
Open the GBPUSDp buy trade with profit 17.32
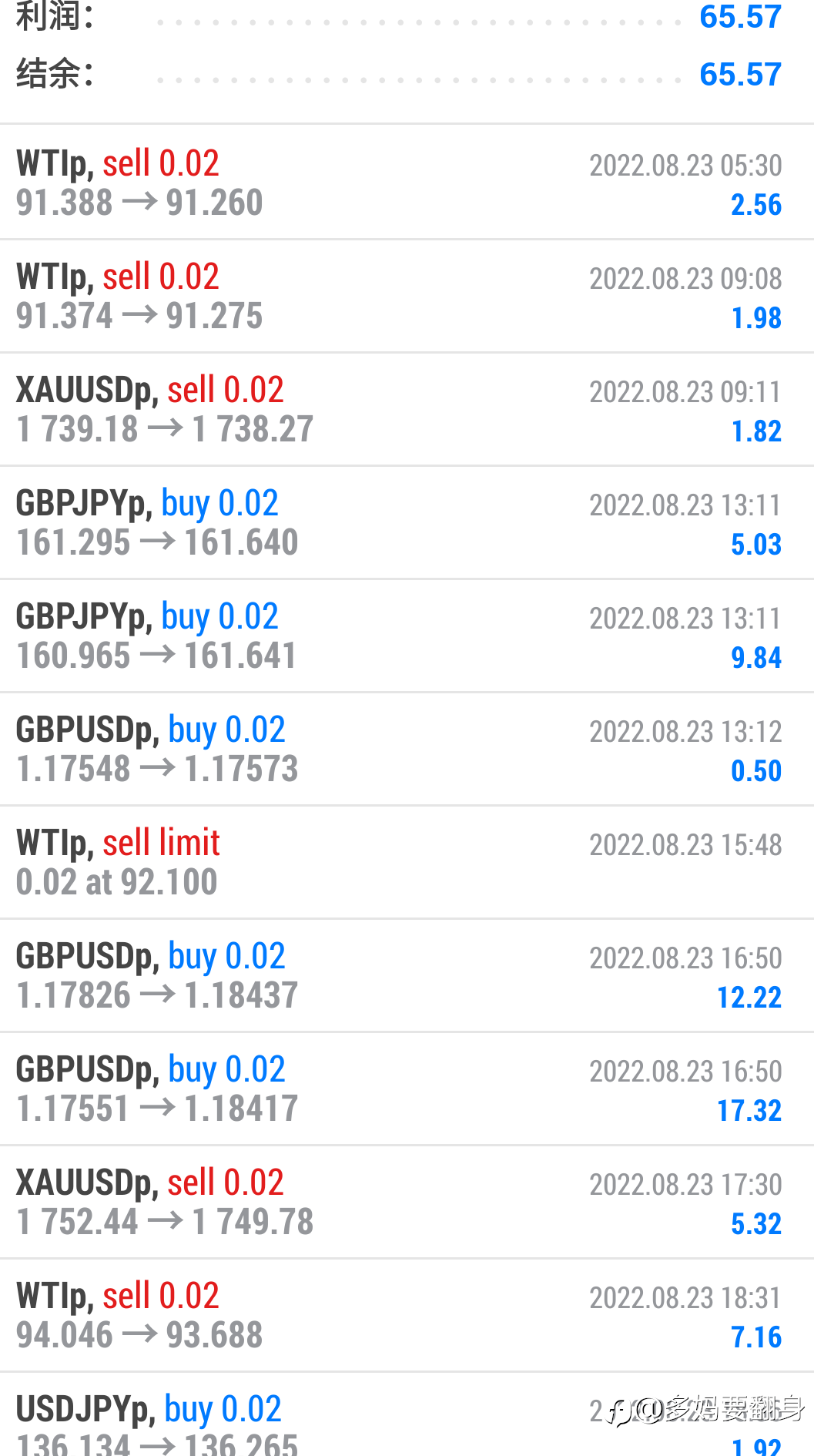click(407, 1089)
